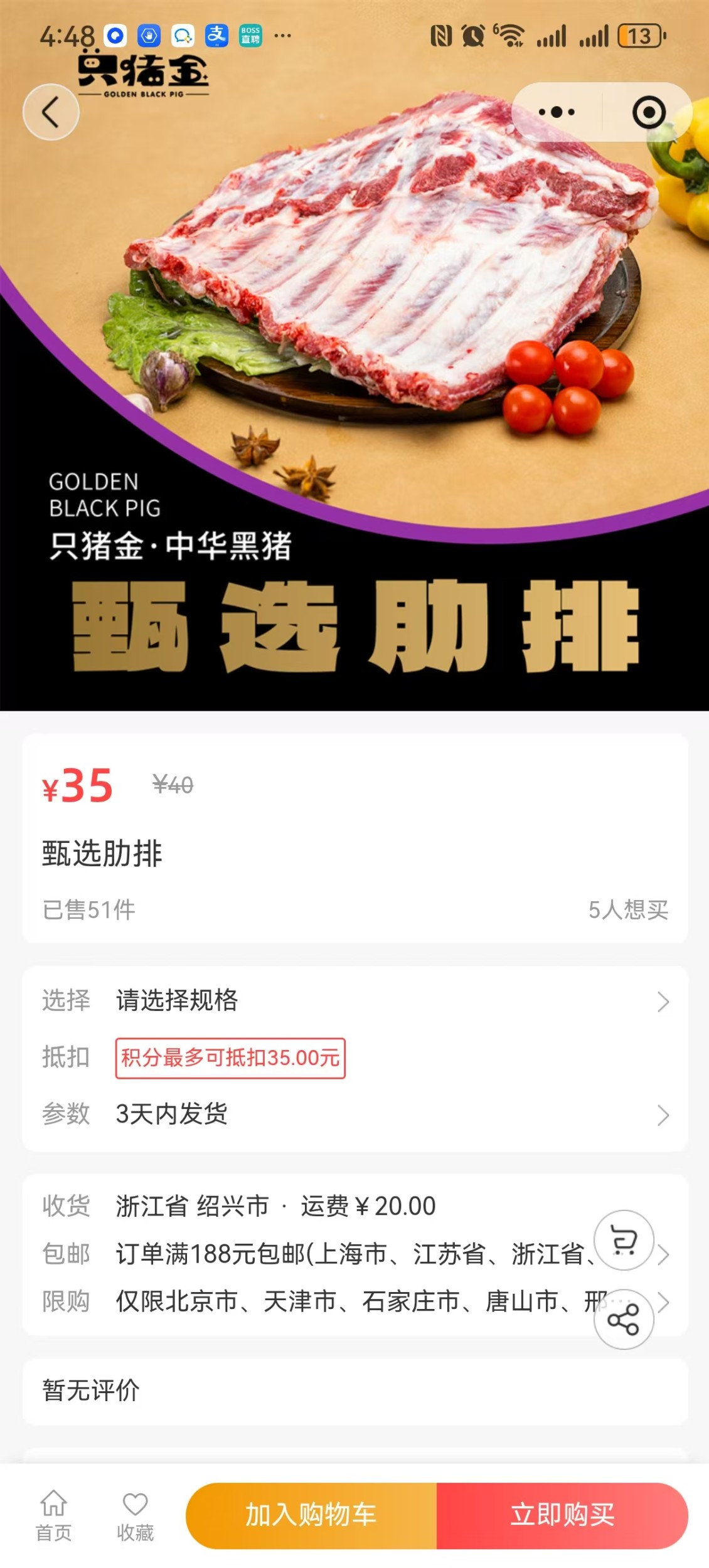Tap 立即购买 to buy now
The height and width of the screenshot is (1568, 709).
tap(562, 1516)
